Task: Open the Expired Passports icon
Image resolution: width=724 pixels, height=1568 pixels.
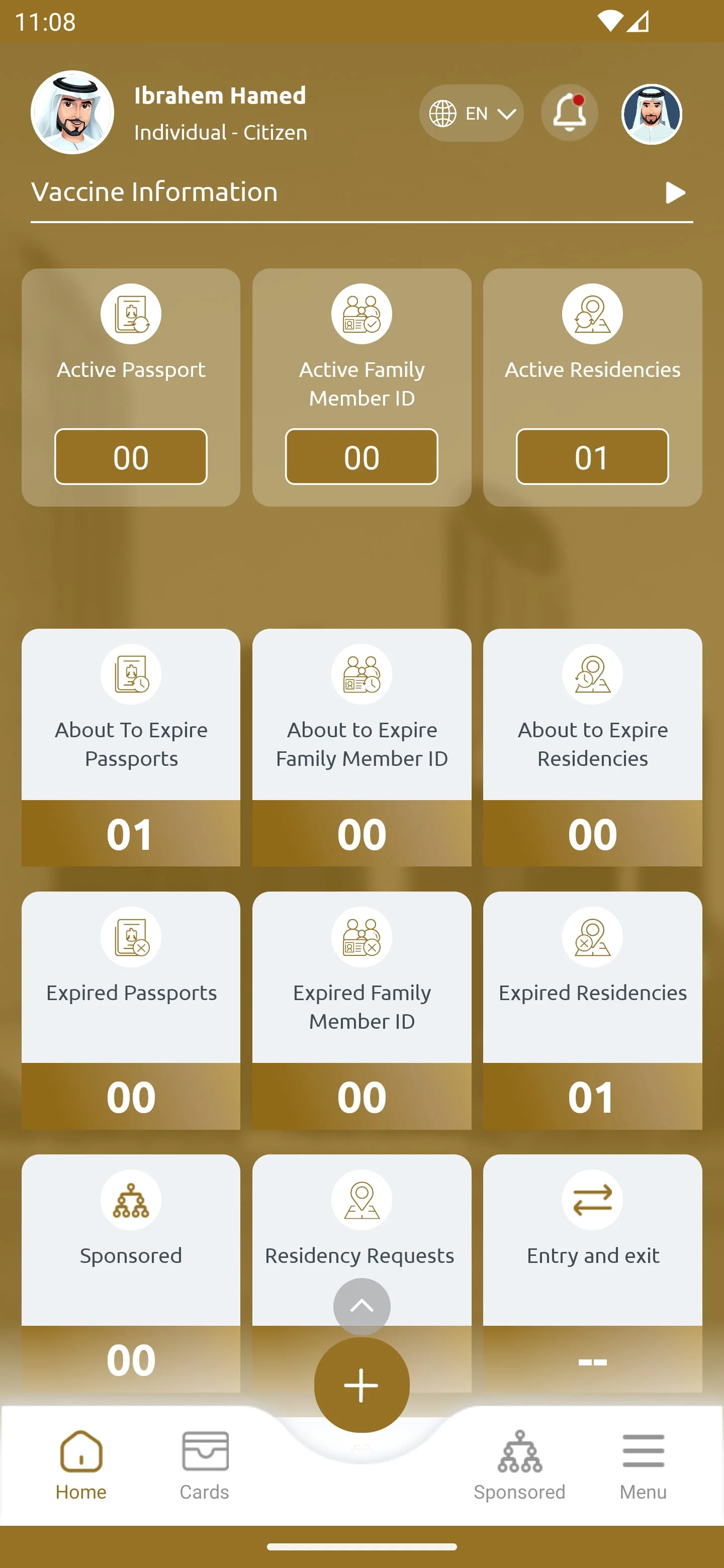Action: pyautogui.click(x=130, y=937)
